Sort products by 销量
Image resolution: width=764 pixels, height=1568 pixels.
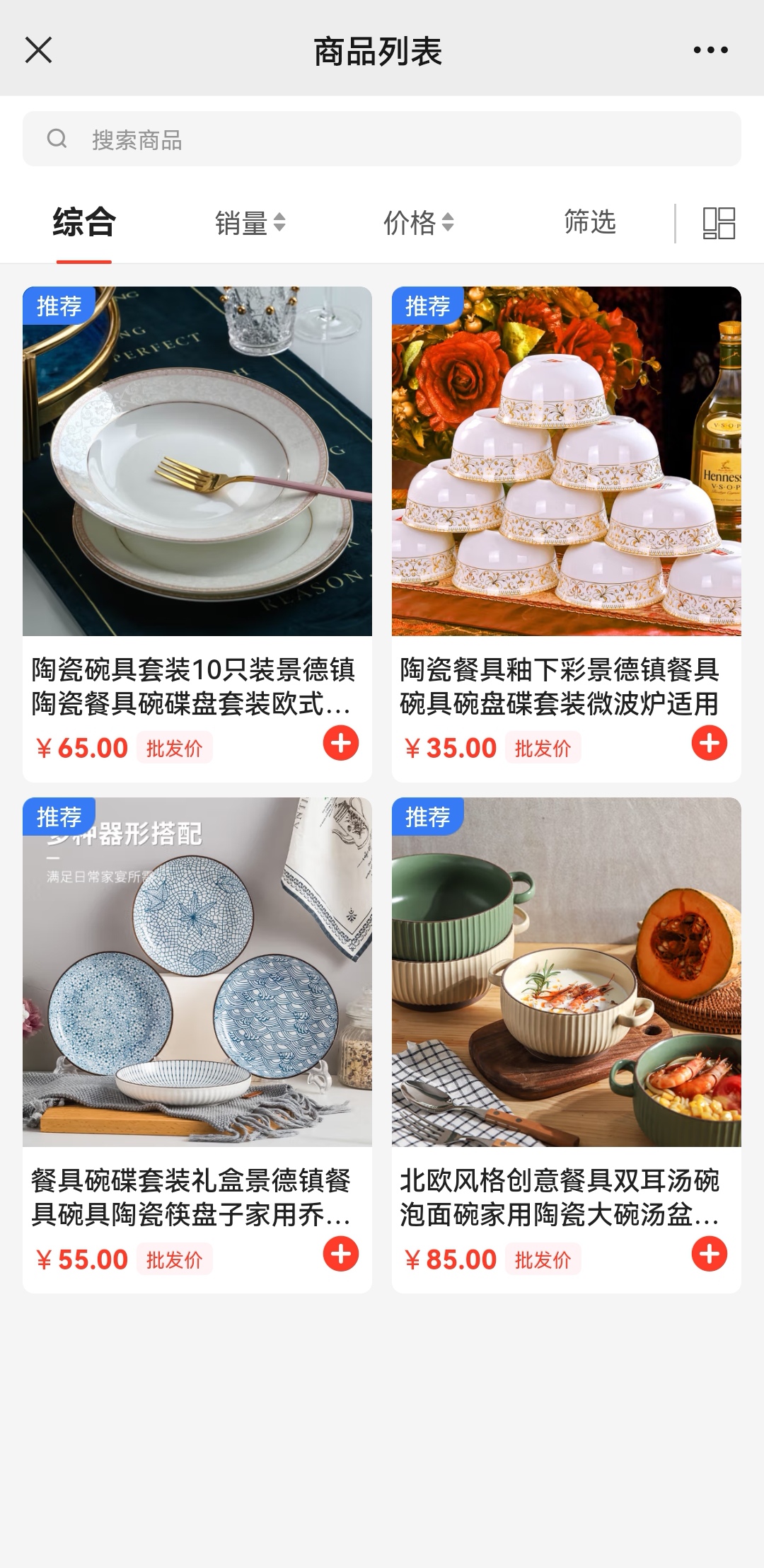point(250,223)
